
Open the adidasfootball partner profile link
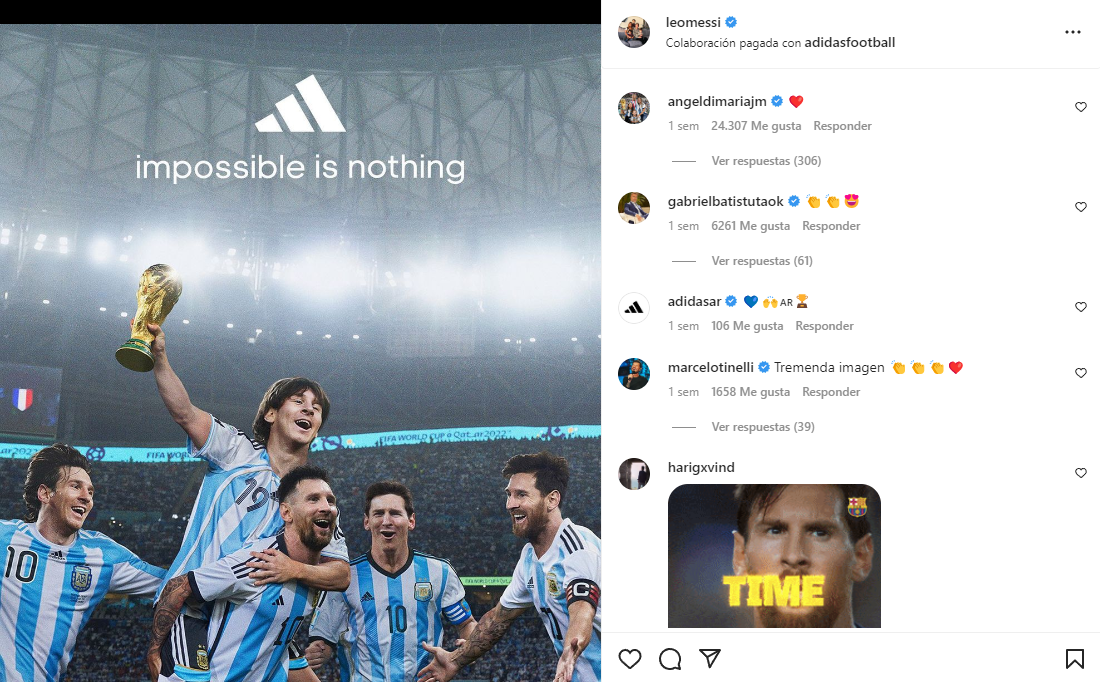[849, 42]
